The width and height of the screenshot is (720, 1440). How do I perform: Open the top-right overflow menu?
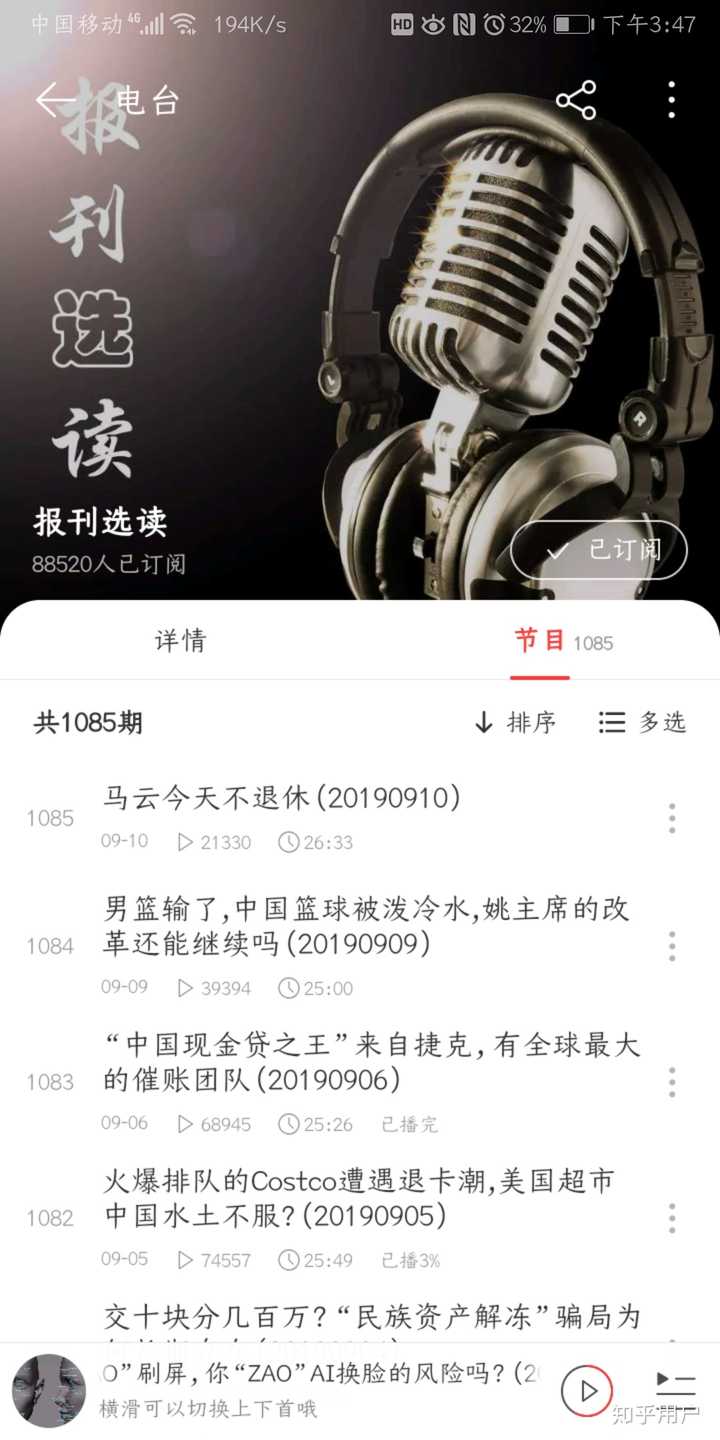671,100
